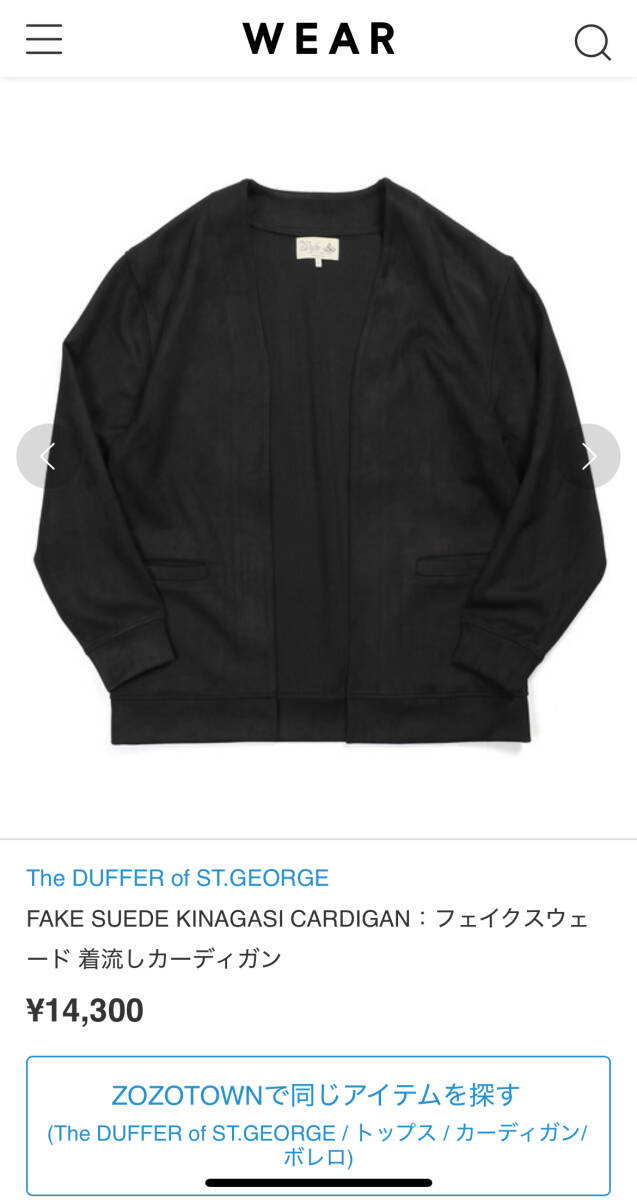This screenshot has width=637, height=1200.
Task: Show the next product image
Action: pyautogui.click(x=589, y=456)
